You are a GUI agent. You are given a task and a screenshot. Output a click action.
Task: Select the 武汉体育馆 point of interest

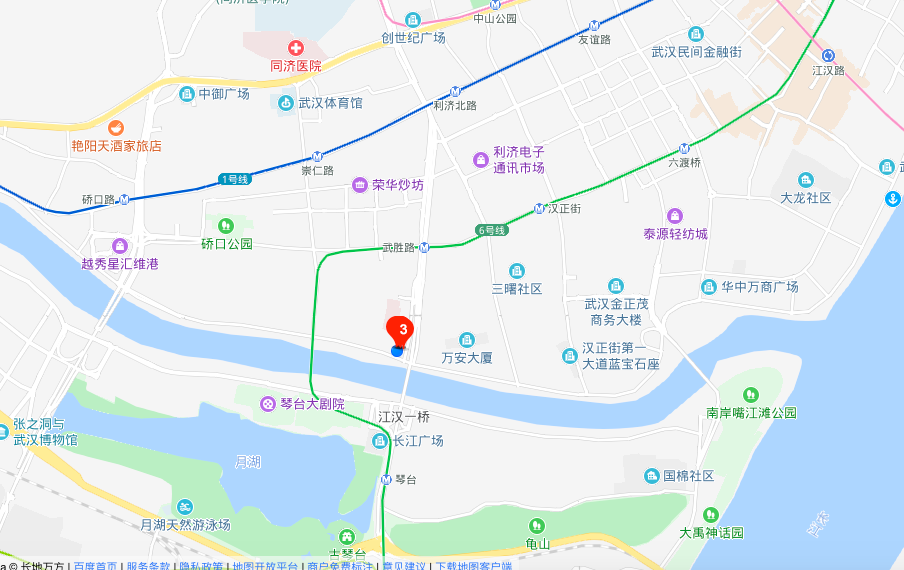tap(286, 103)
